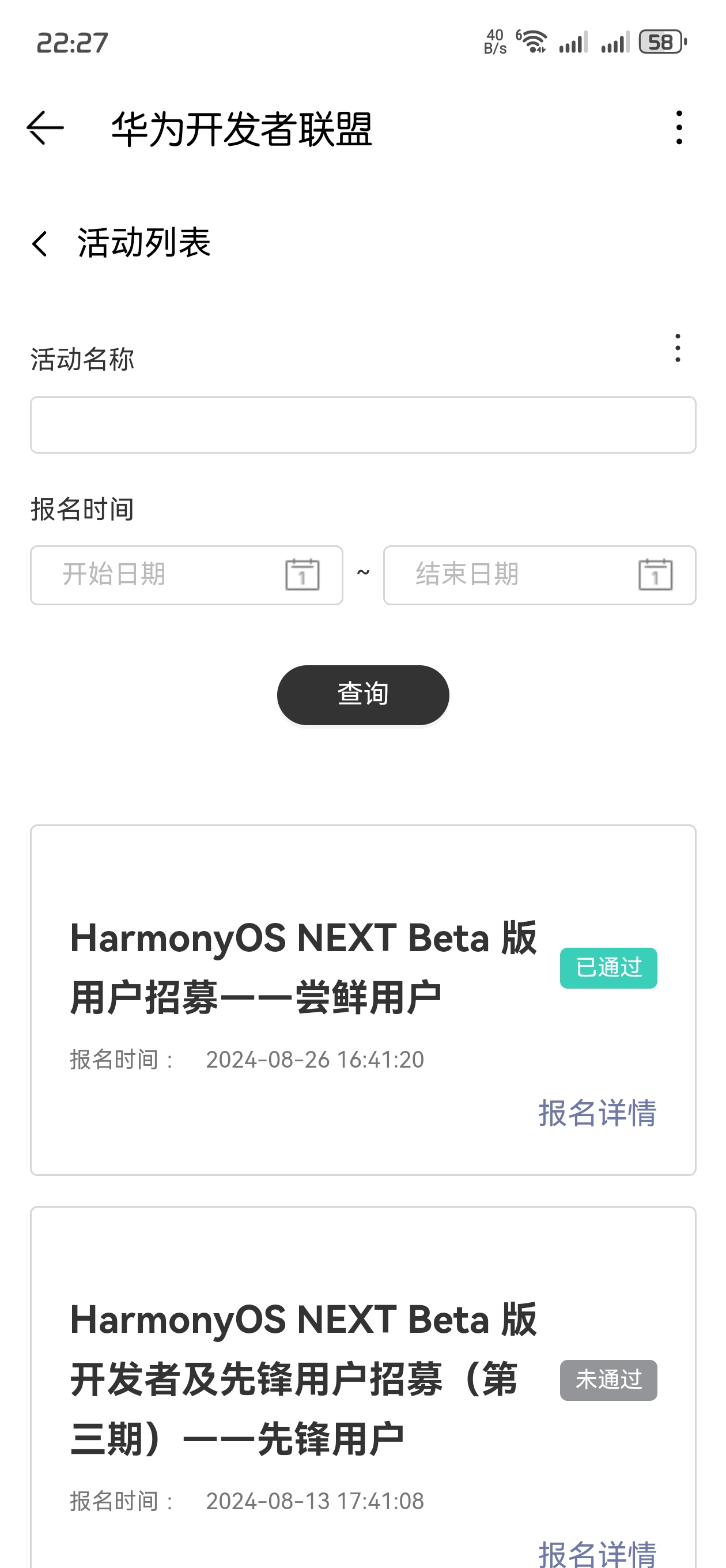Open the three-dot menu beside 活动名称
This screenshot has width=726, height=1568.
point(678,348)
